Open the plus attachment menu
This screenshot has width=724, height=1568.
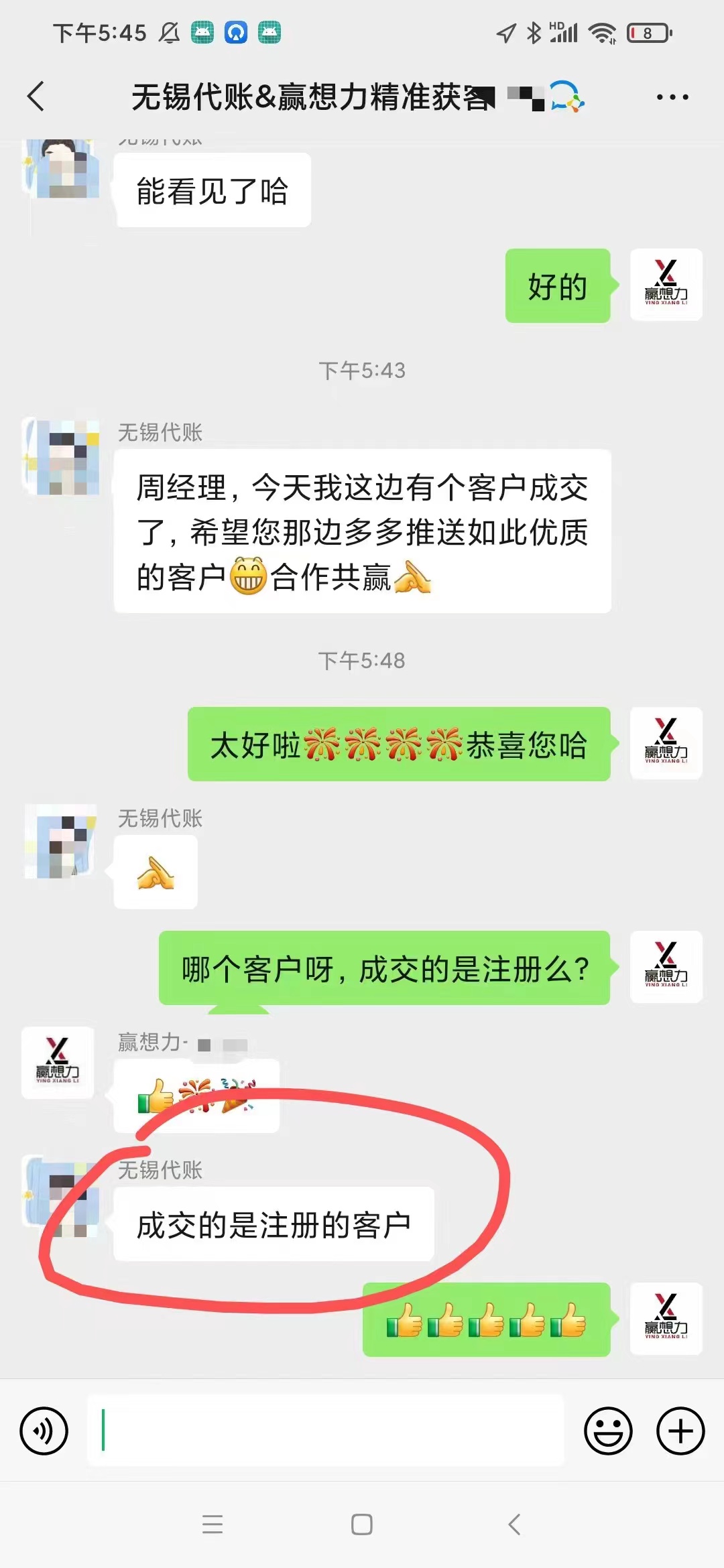pyautogui.click(x=680, y=1431)
